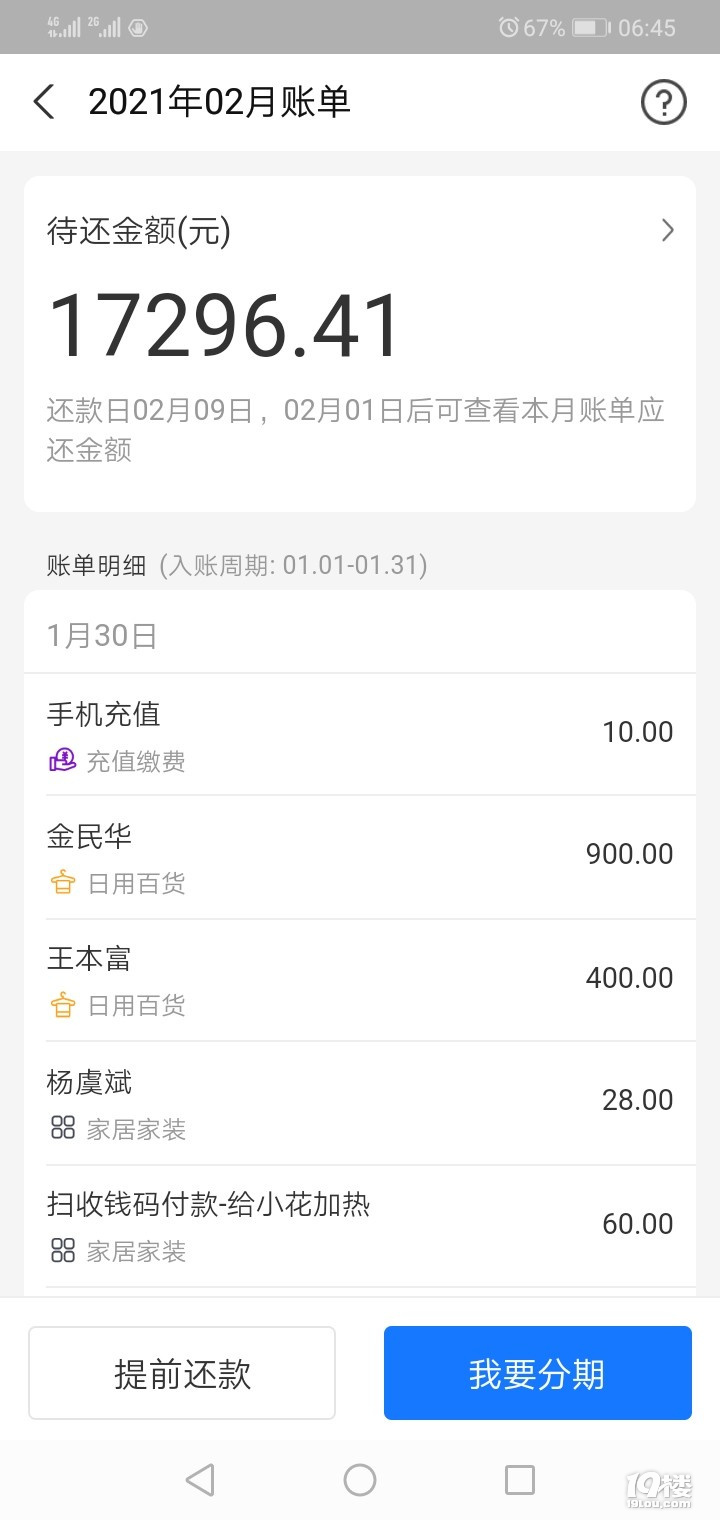Open the 手机充值 10.00 transaction

point(360,735)
